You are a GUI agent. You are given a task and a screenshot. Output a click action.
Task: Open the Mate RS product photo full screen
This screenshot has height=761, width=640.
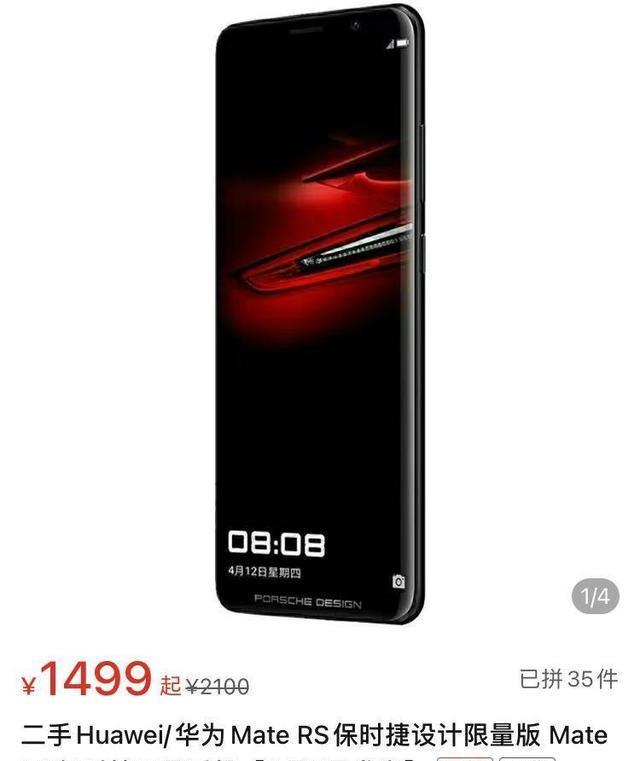coord(318,310)
